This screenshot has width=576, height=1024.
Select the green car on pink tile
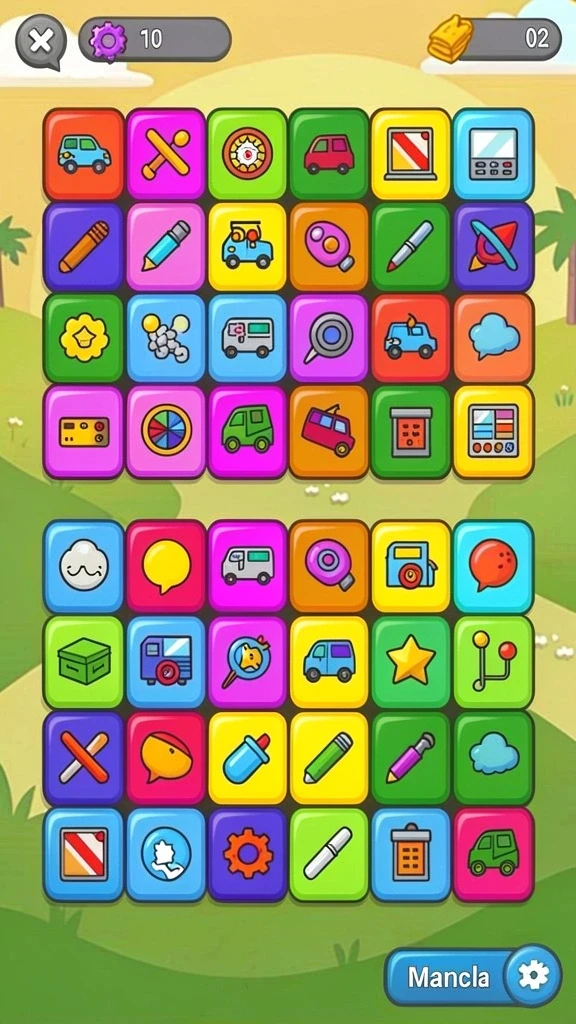[493, 854]
